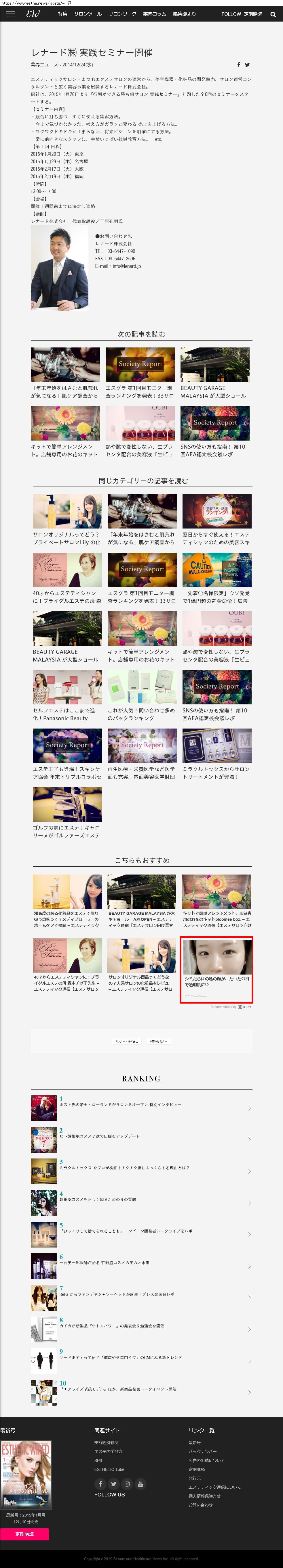Switch to サロンツール in the top menu

(x=88, y=14)
